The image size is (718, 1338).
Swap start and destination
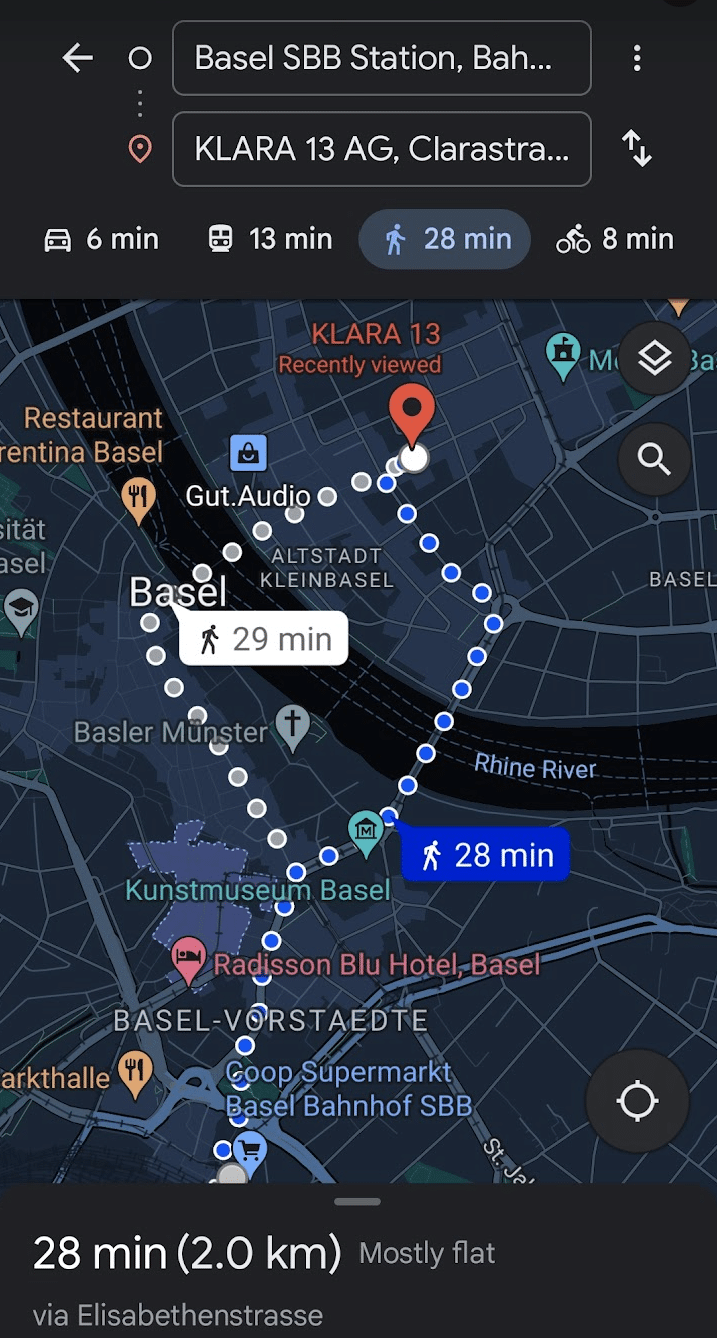[x=637, y=149]
